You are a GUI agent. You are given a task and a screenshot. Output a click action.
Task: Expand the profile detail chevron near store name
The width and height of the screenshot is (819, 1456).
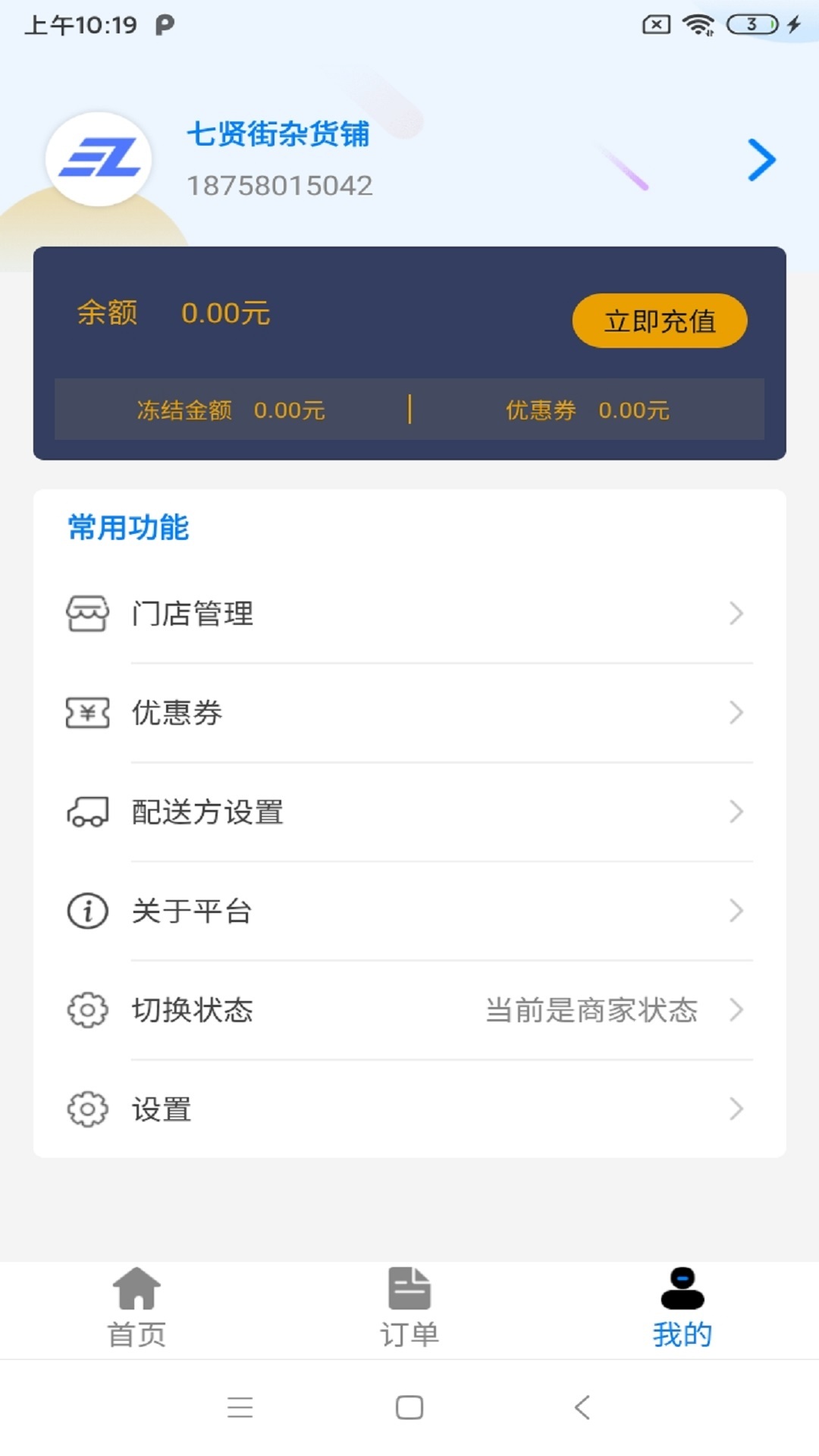point(761,161)
